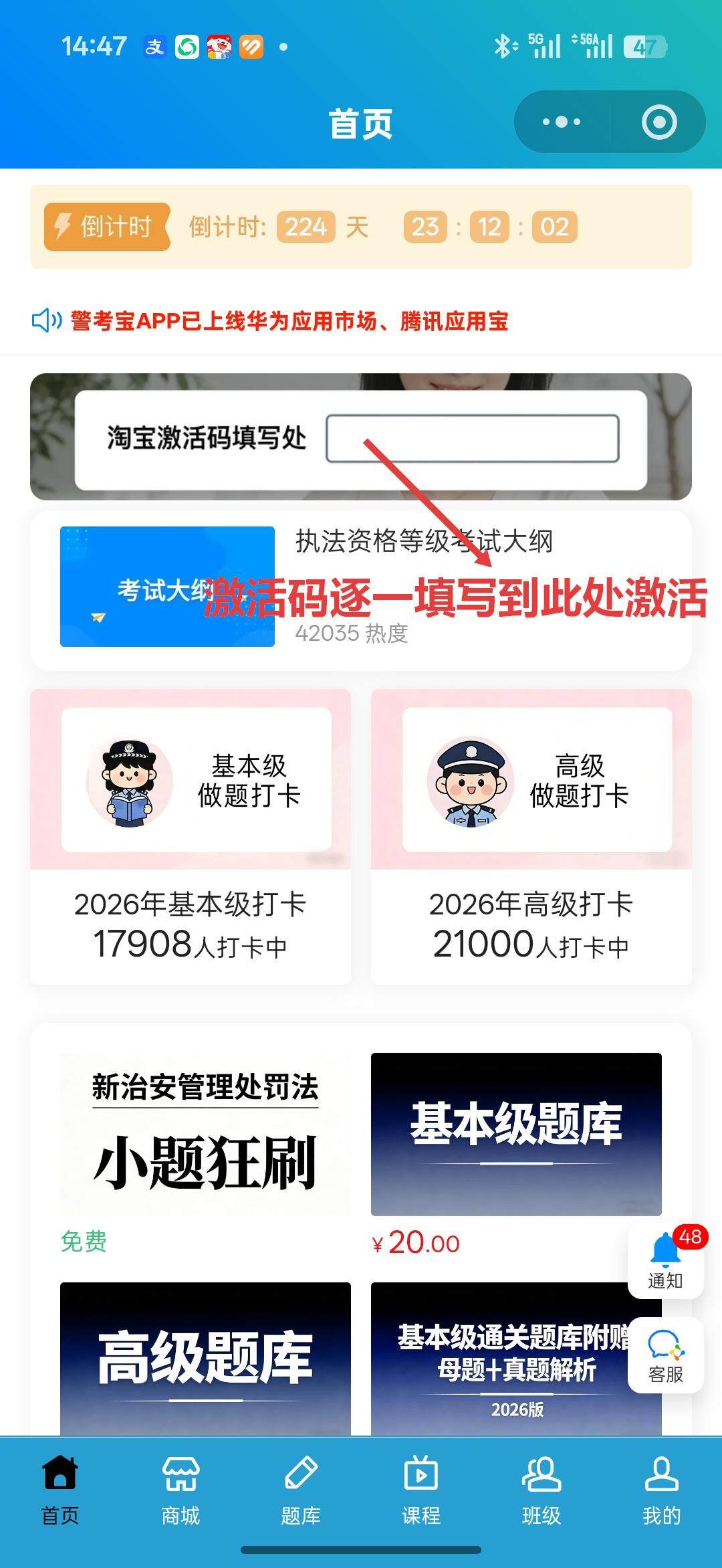Open the 淘宝激活码填写处 banner
722x1568 pixels.
point(361,438)
